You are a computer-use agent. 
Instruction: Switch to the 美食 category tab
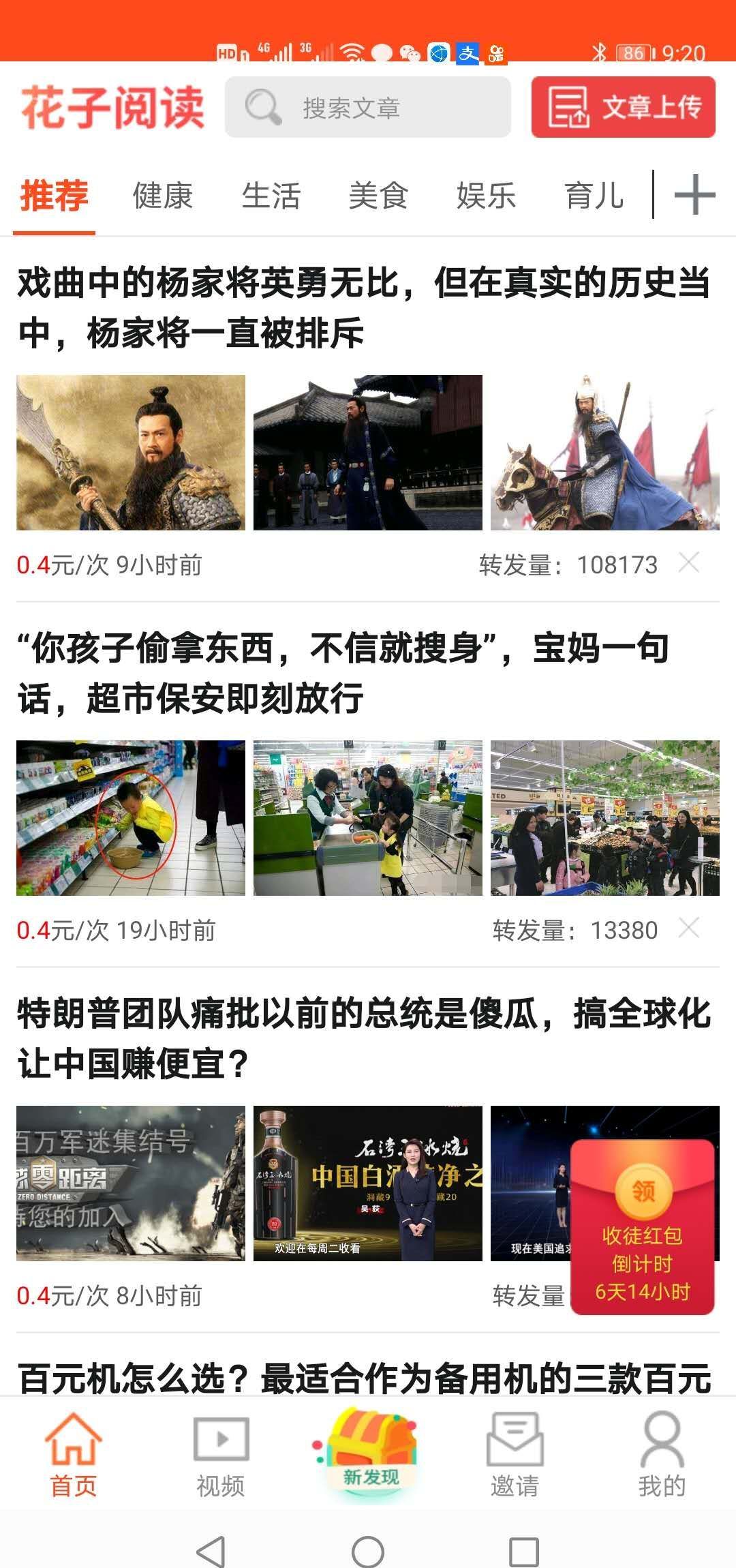click(x=378, y=196)
